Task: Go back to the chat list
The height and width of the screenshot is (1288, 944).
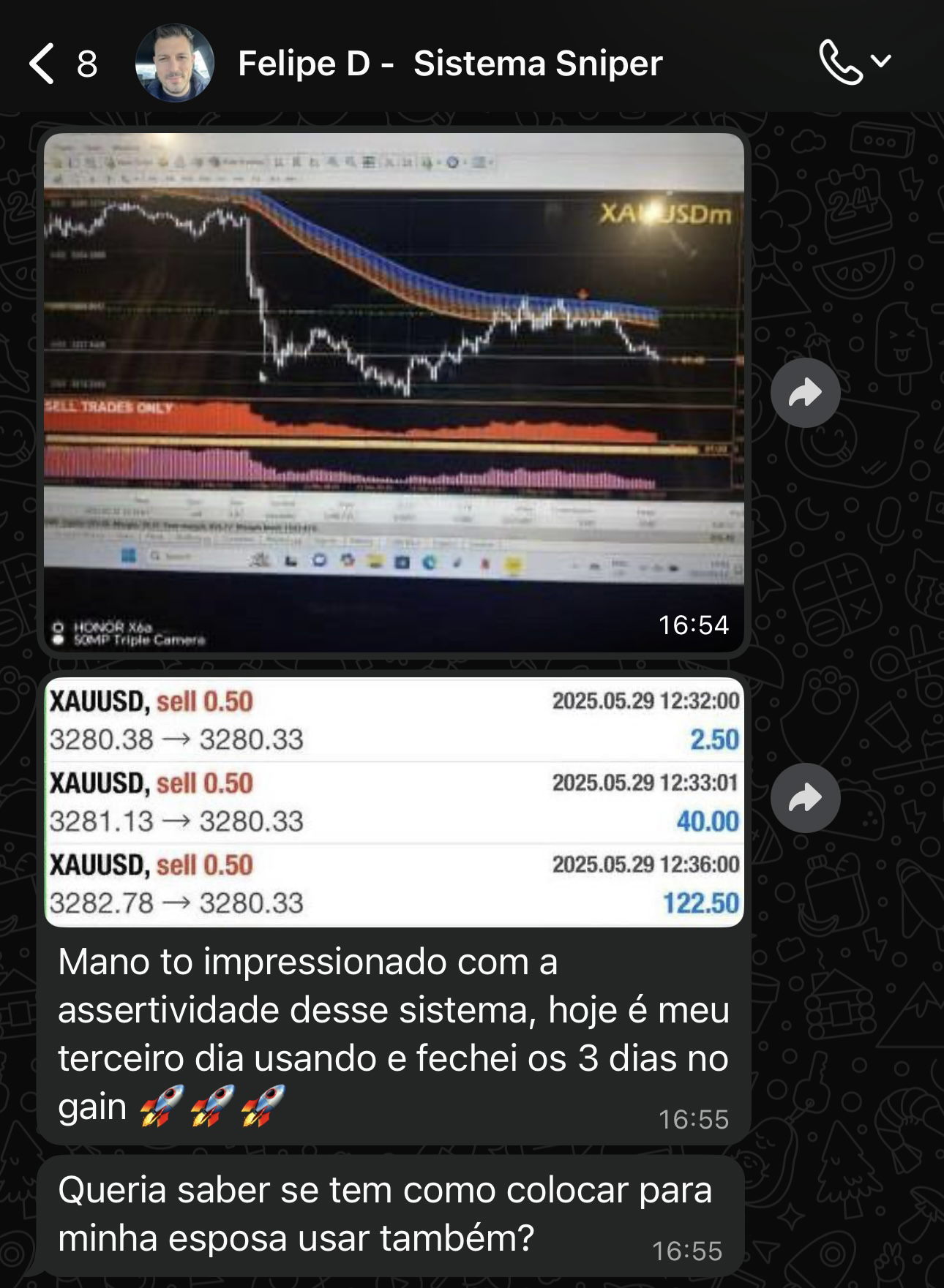Action: click(42, 64)
